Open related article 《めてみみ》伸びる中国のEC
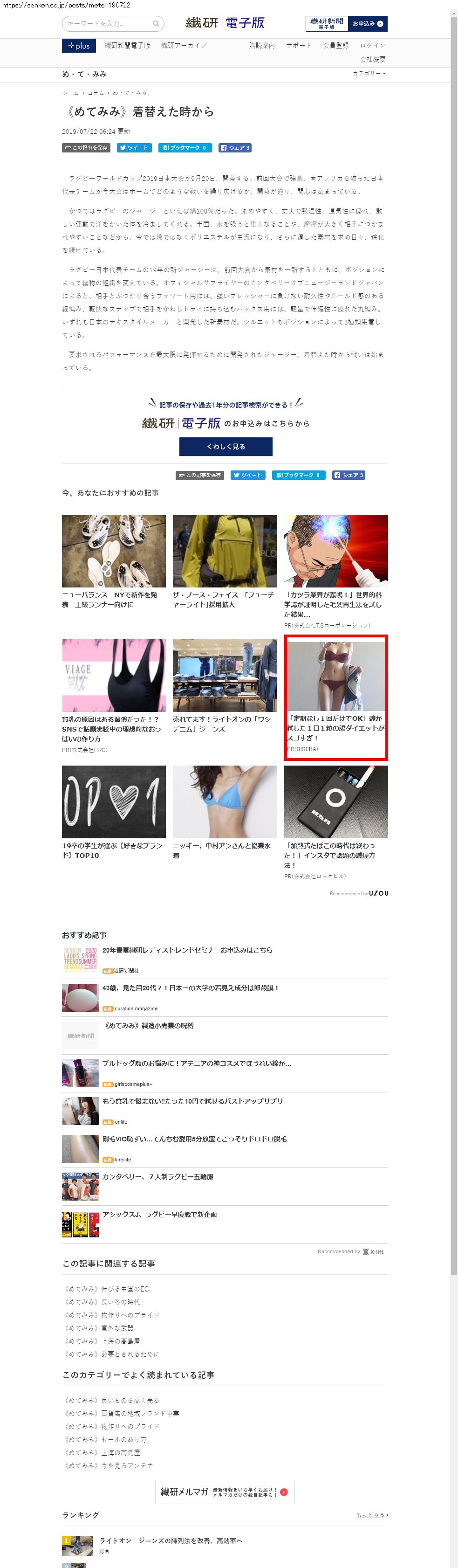 [x=106, y=1289]
